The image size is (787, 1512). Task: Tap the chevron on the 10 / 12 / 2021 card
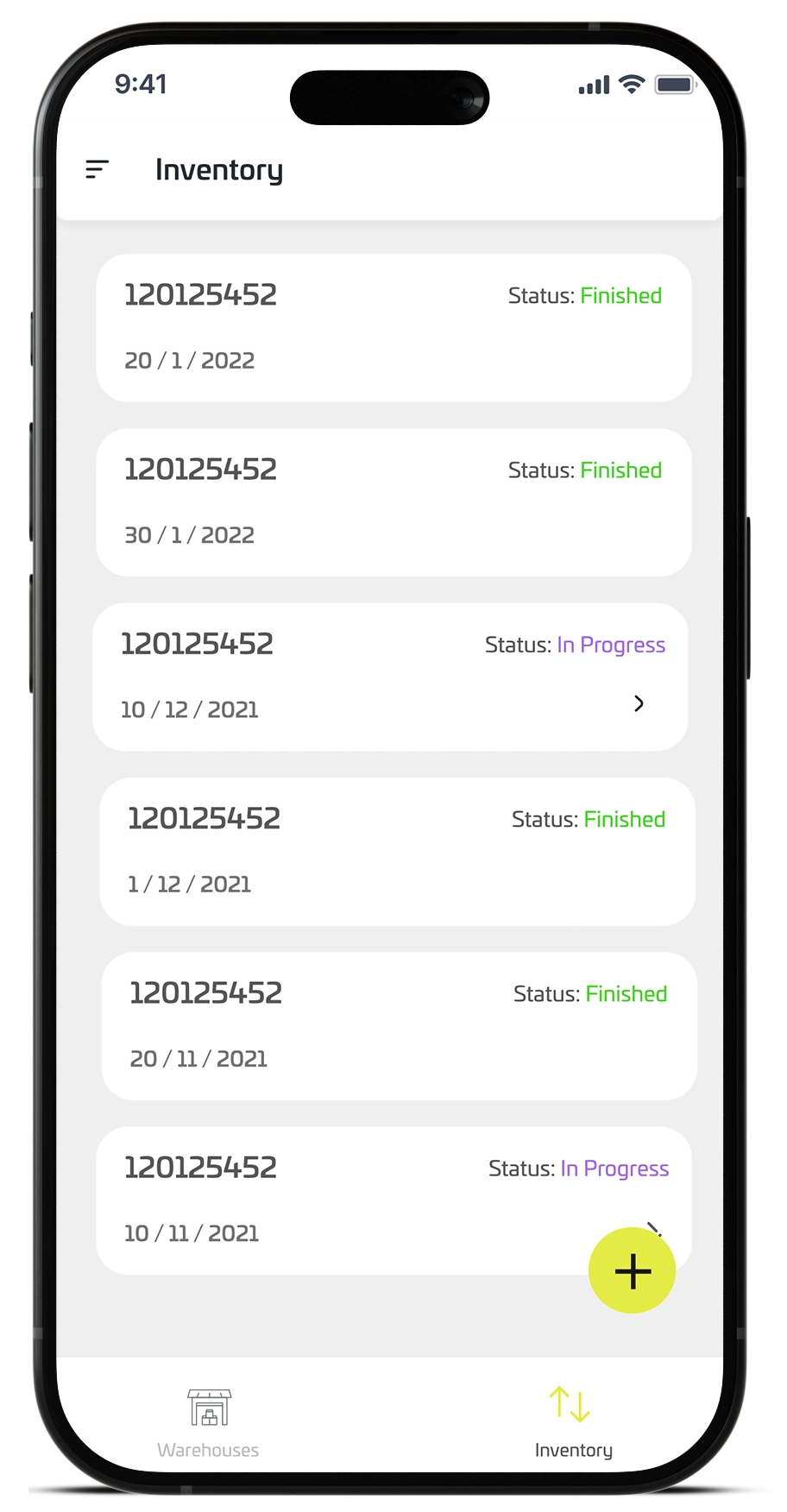(x=639, y=703)
